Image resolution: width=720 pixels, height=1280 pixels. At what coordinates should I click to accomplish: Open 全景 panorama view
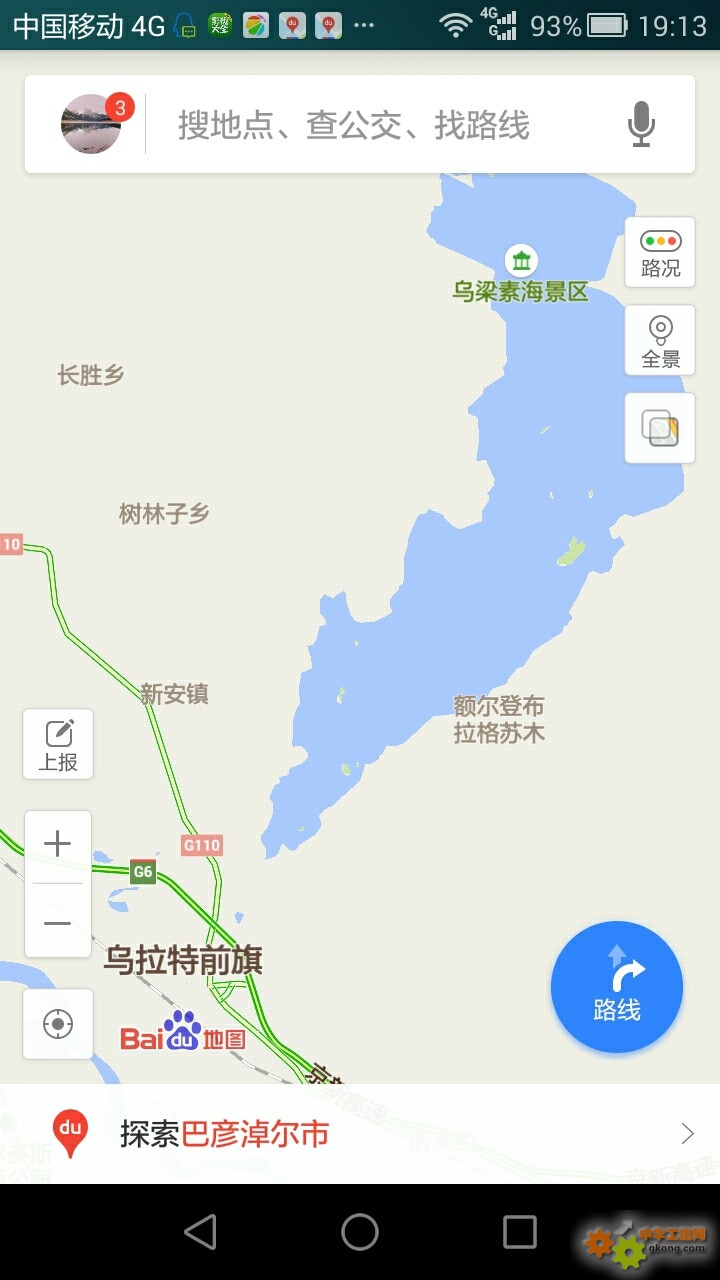[x=660, y=341]
